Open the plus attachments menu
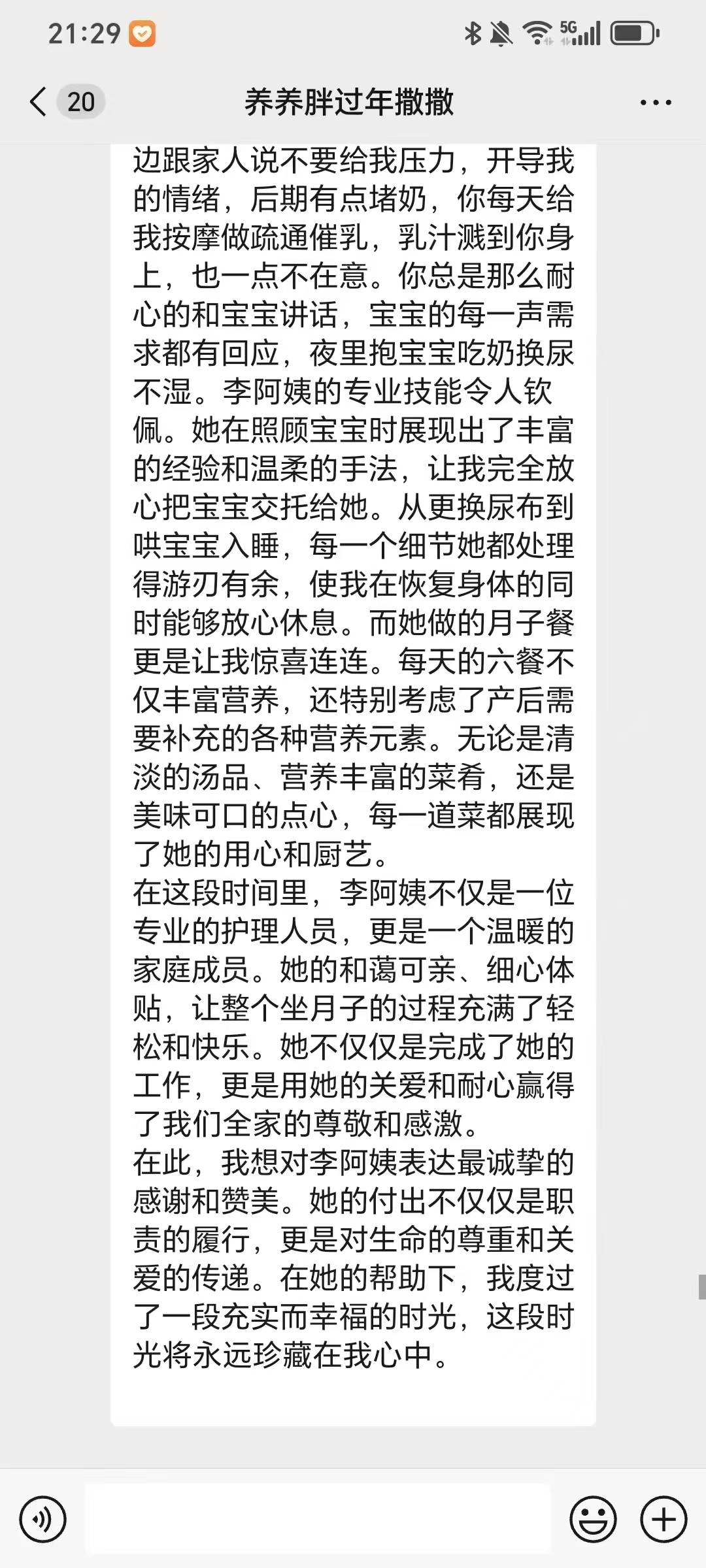 [664, 1519]
